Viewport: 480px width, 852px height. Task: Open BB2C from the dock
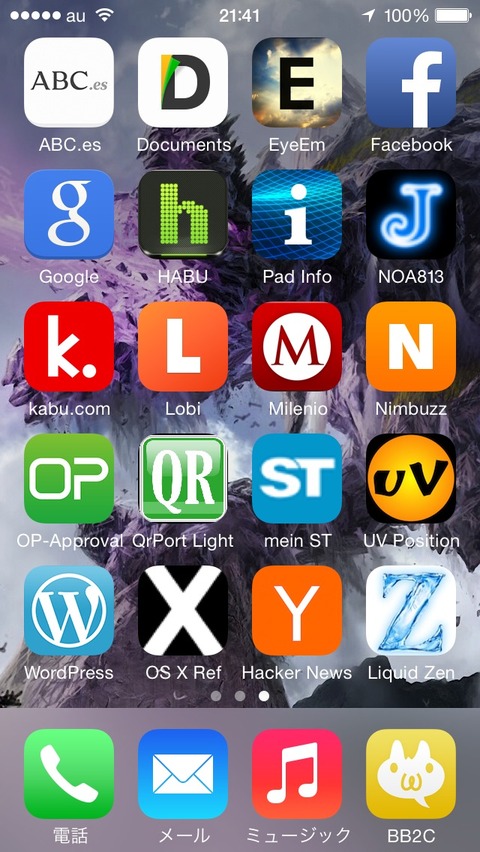tap(411, 774)
